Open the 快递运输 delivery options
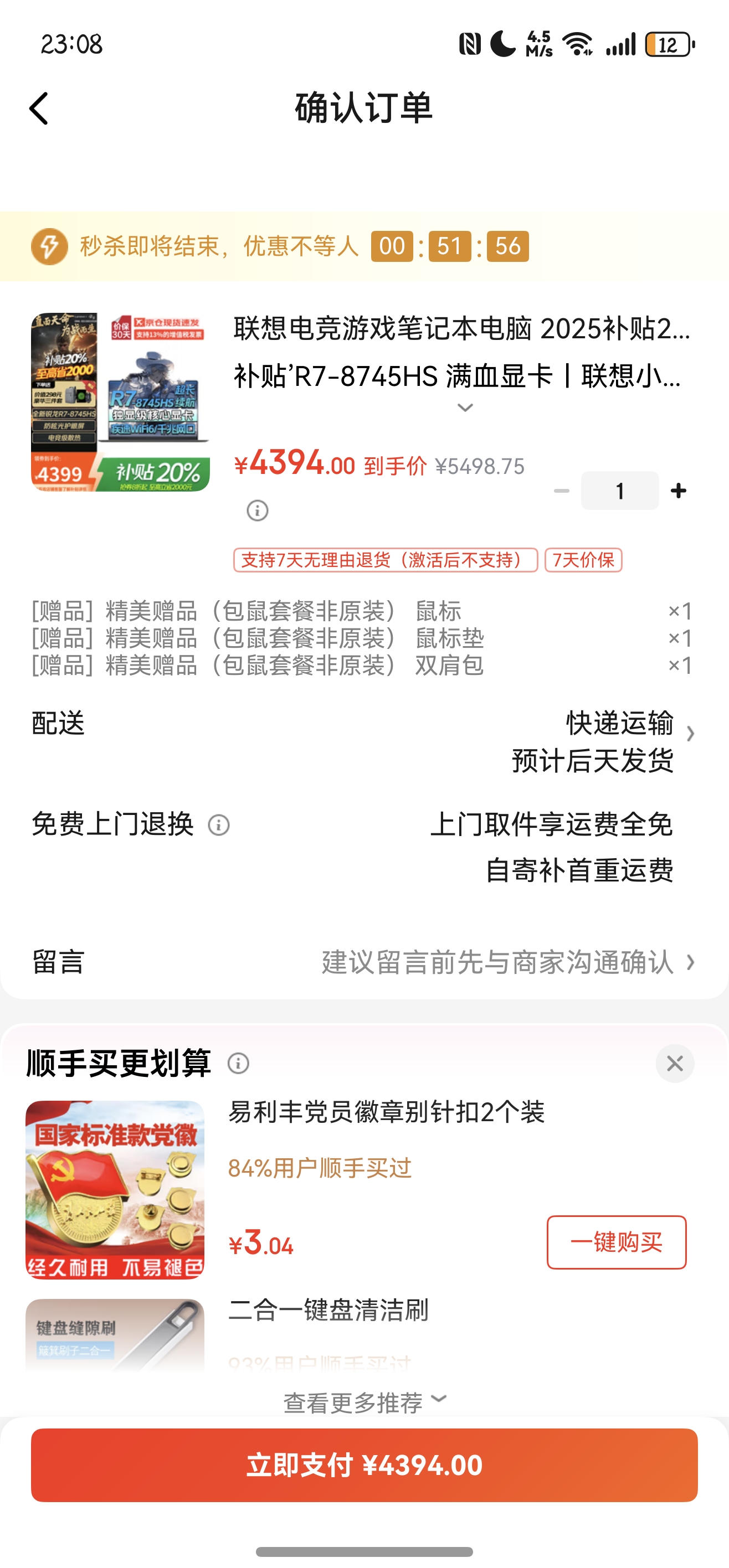 [621, 724]
